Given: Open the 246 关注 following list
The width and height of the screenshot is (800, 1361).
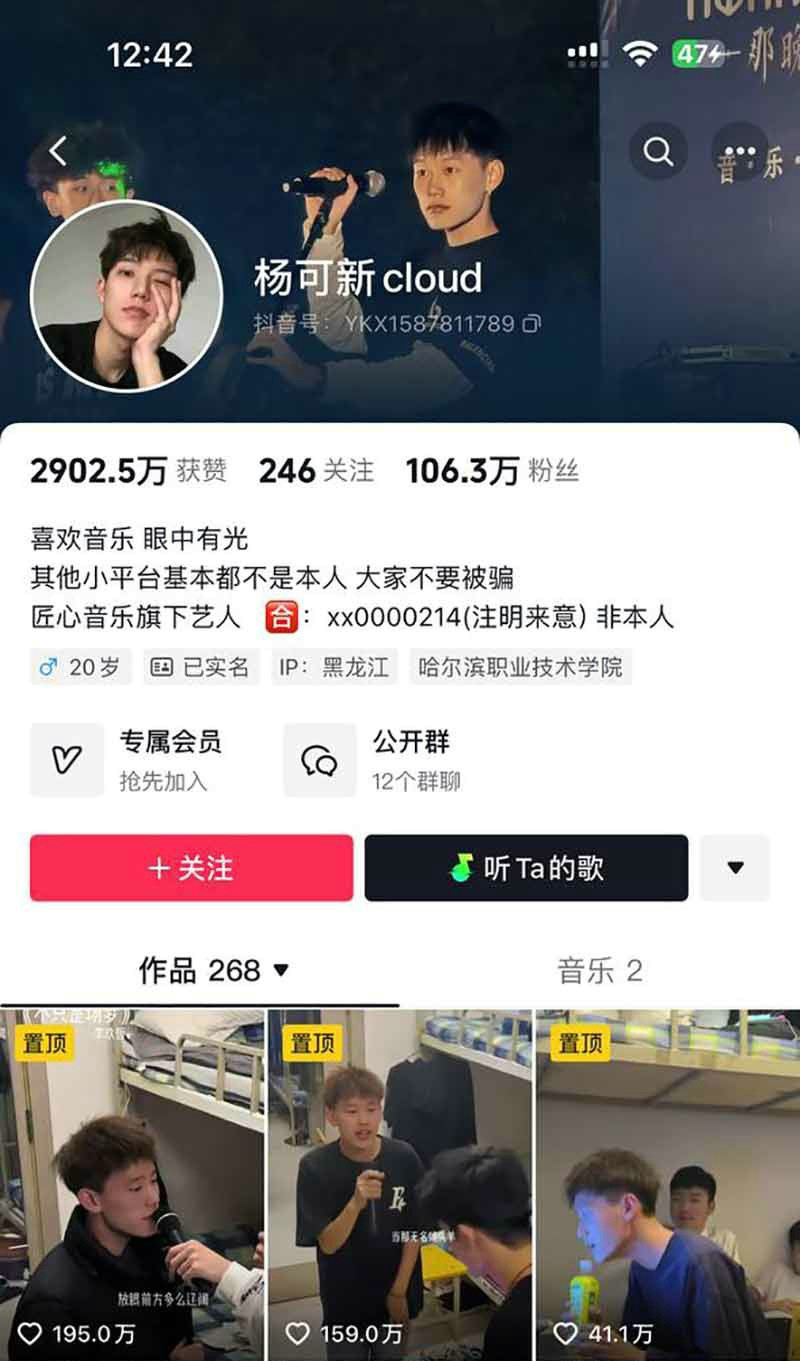Looking at the screenshot, I should (316, 471).
